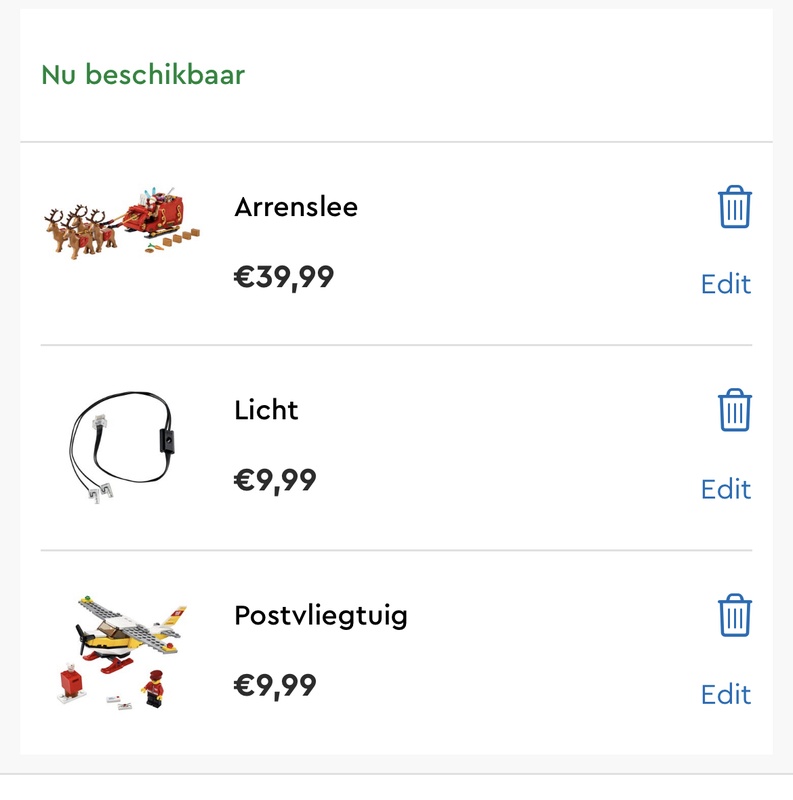Edit the Postvliegtuig item
Screen dimensions: 793x800
[x=725, y=694]
